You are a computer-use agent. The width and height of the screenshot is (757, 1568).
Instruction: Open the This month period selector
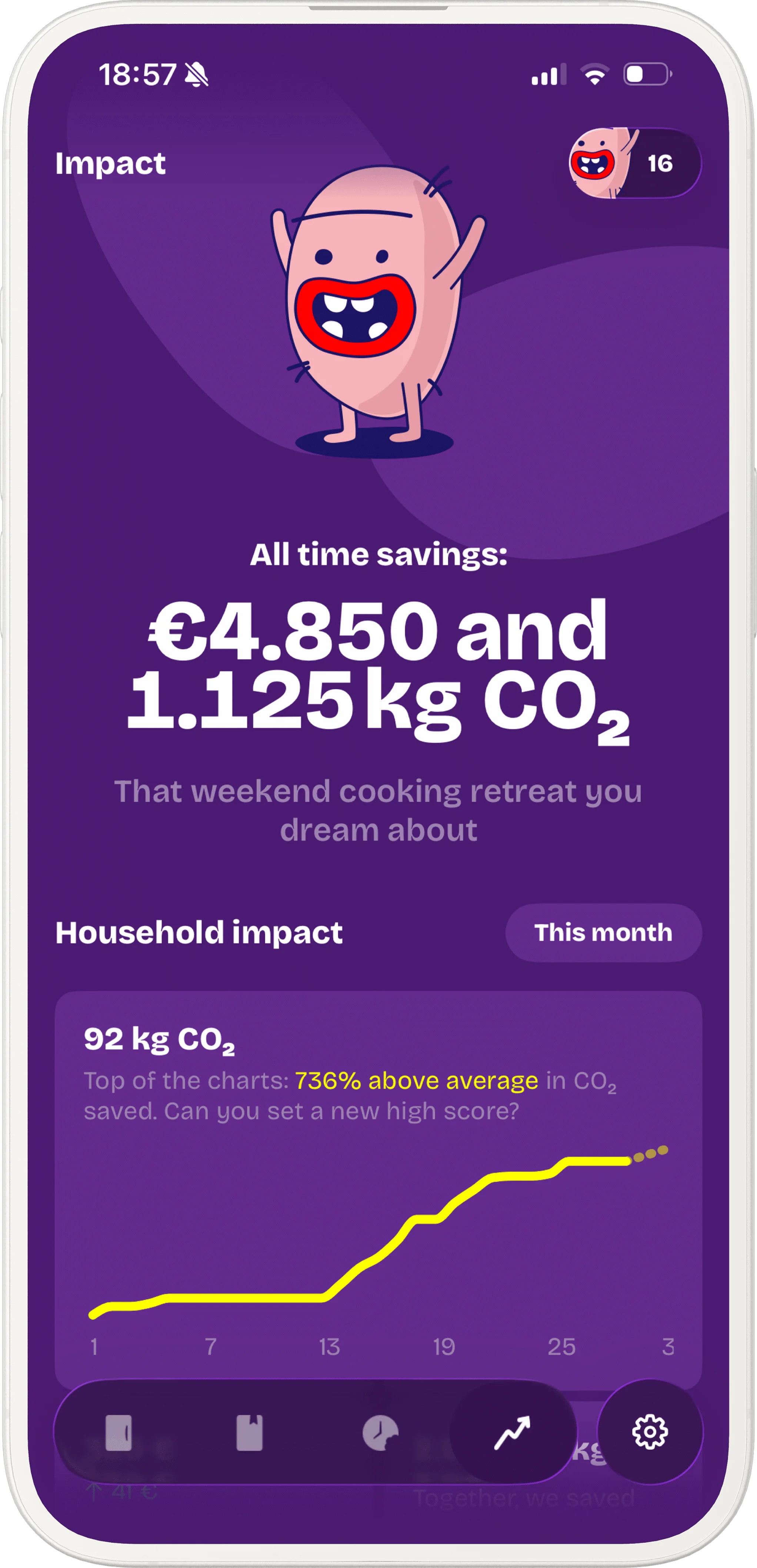click(602, 932)
